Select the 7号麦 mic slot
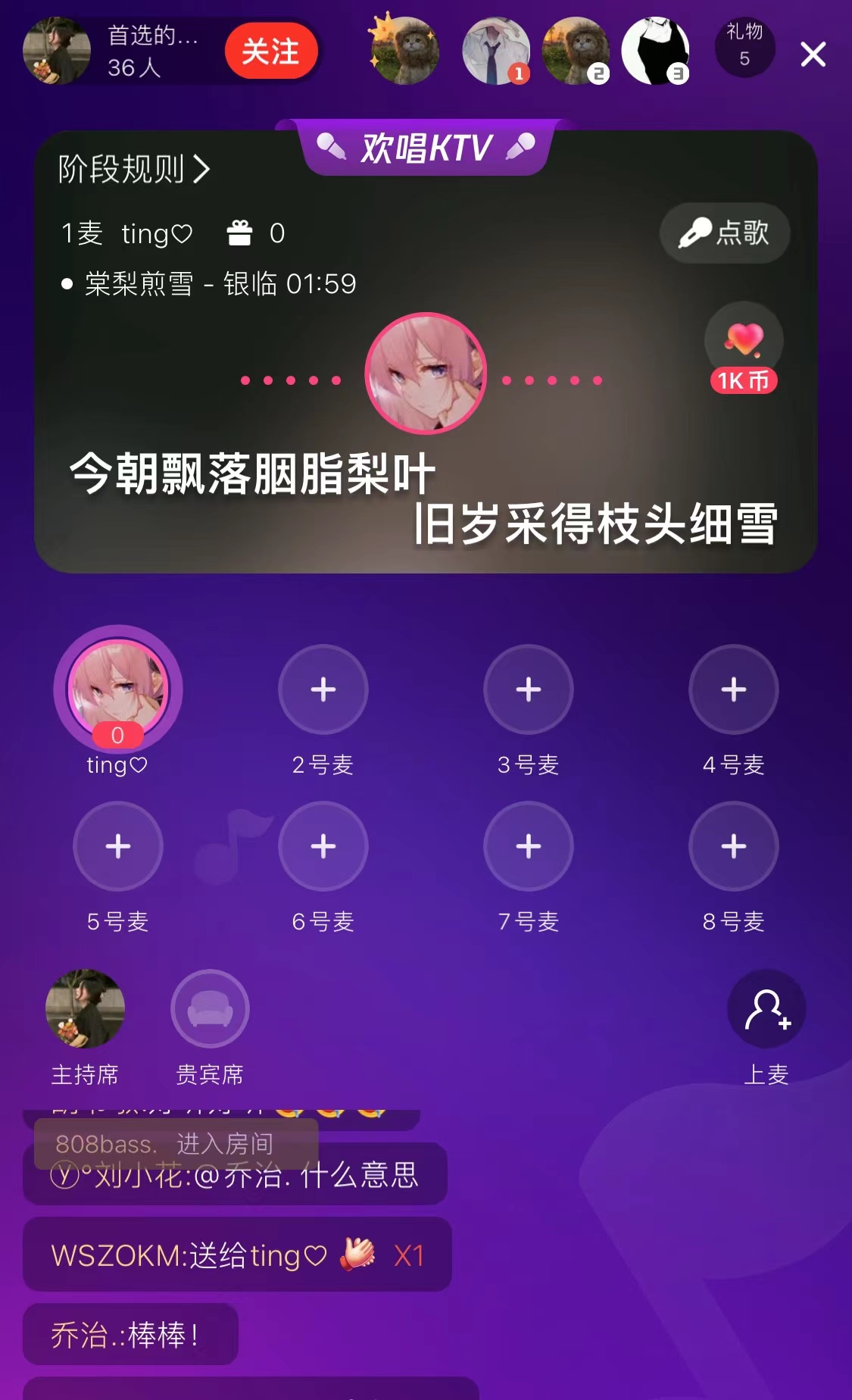The image size is (852, 1400). (528, 846)
